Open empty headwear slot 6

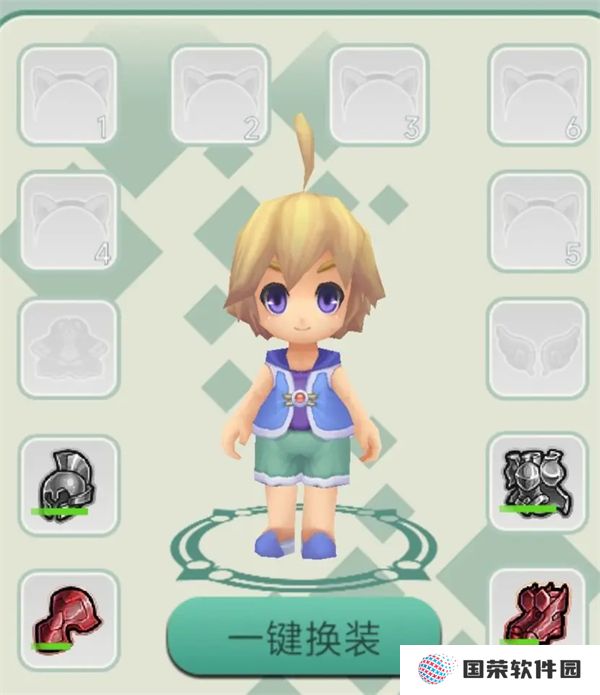[537, 94]
